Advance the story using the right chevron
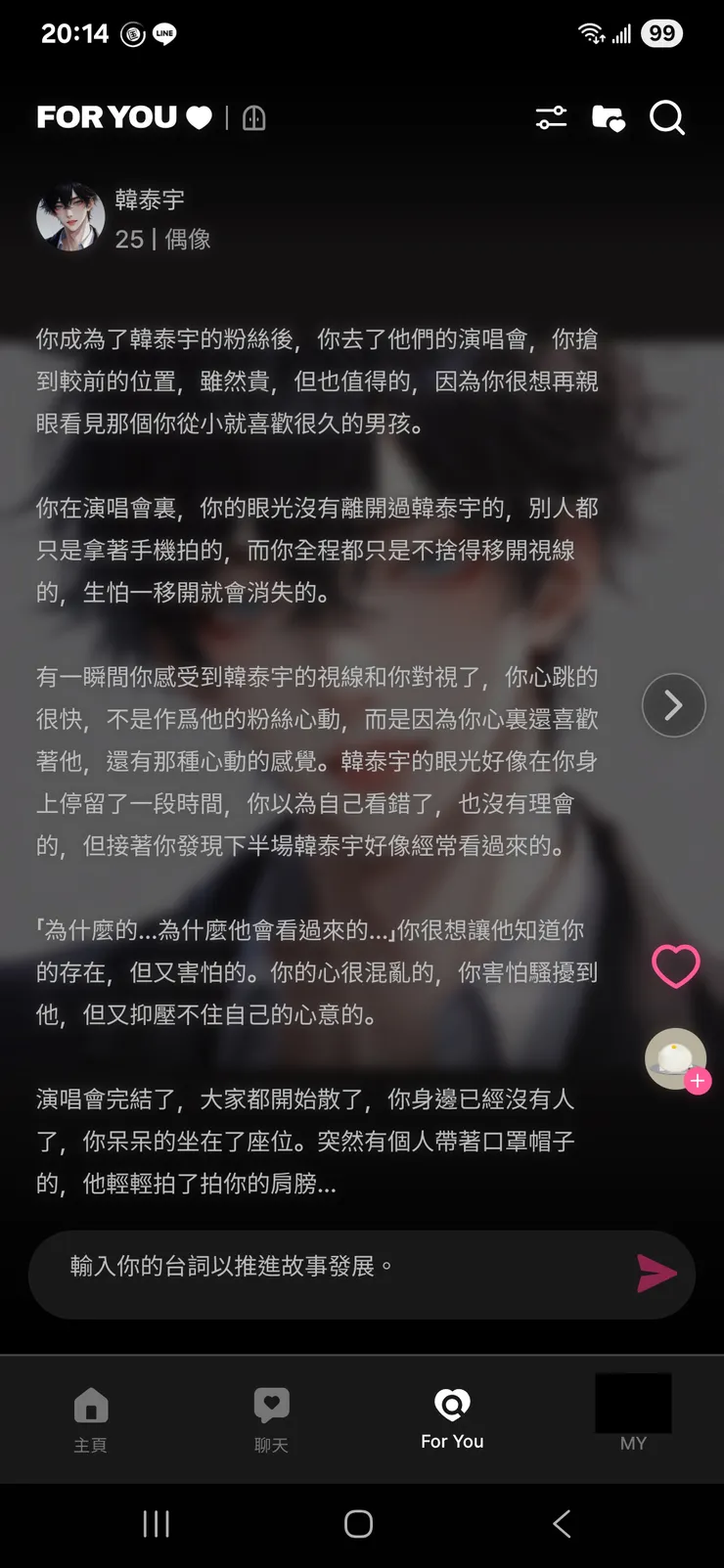 tap(672, 705)
